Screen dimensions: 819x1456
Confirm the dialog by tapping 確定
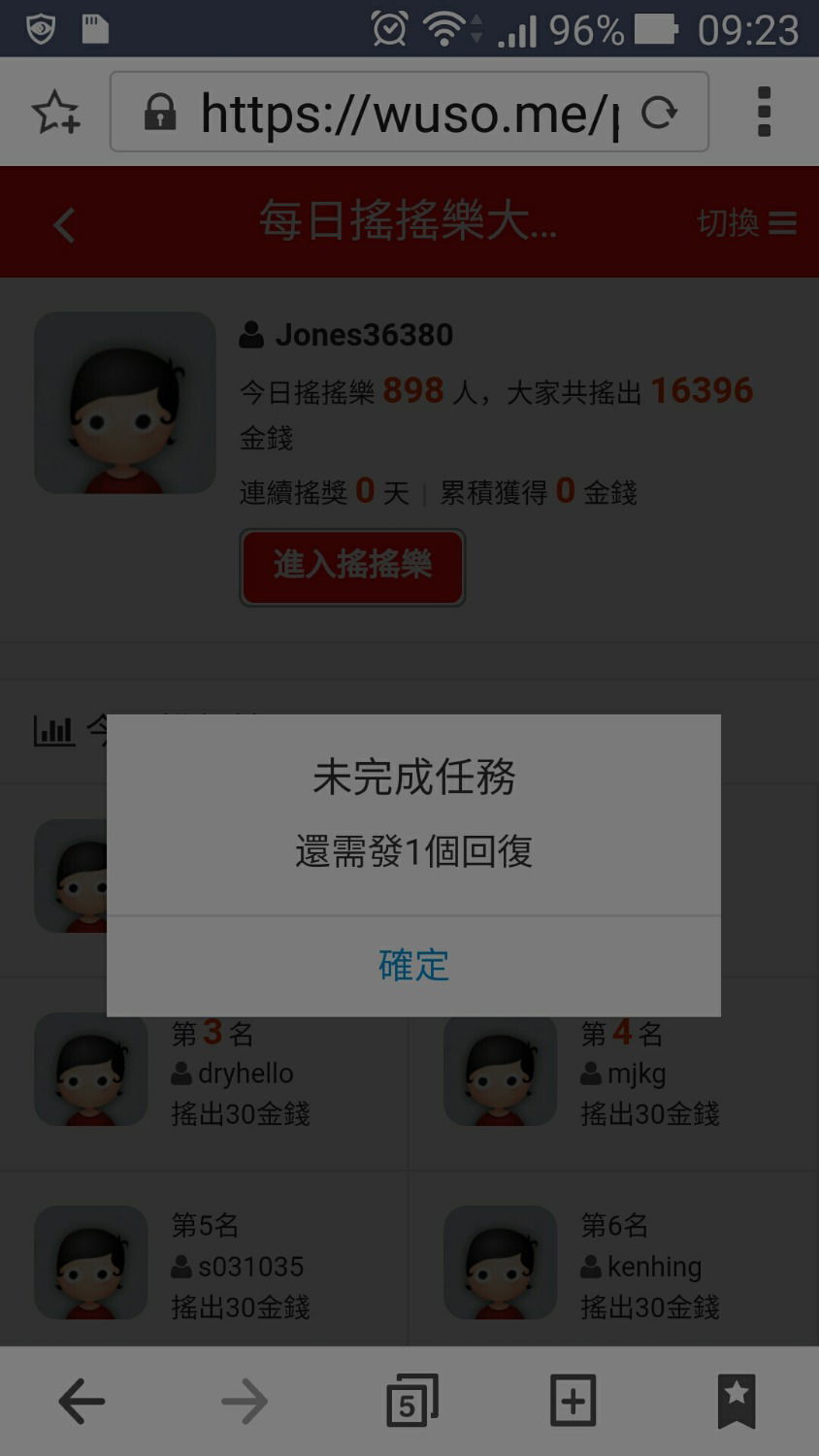(x=413, y=966)
